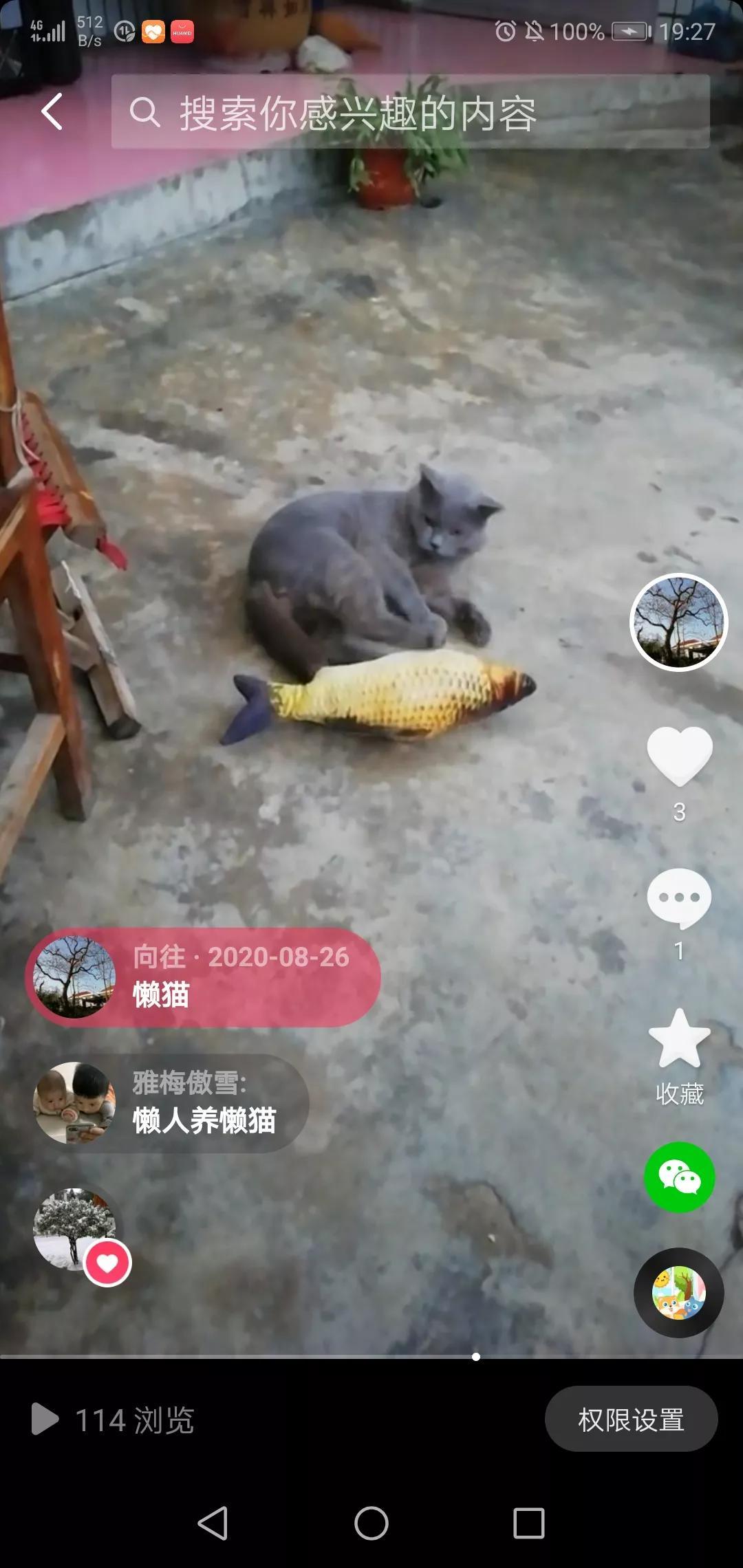Tap the system home button
The width and height of the screenshot is (743, 1568).
[371, 1523]
